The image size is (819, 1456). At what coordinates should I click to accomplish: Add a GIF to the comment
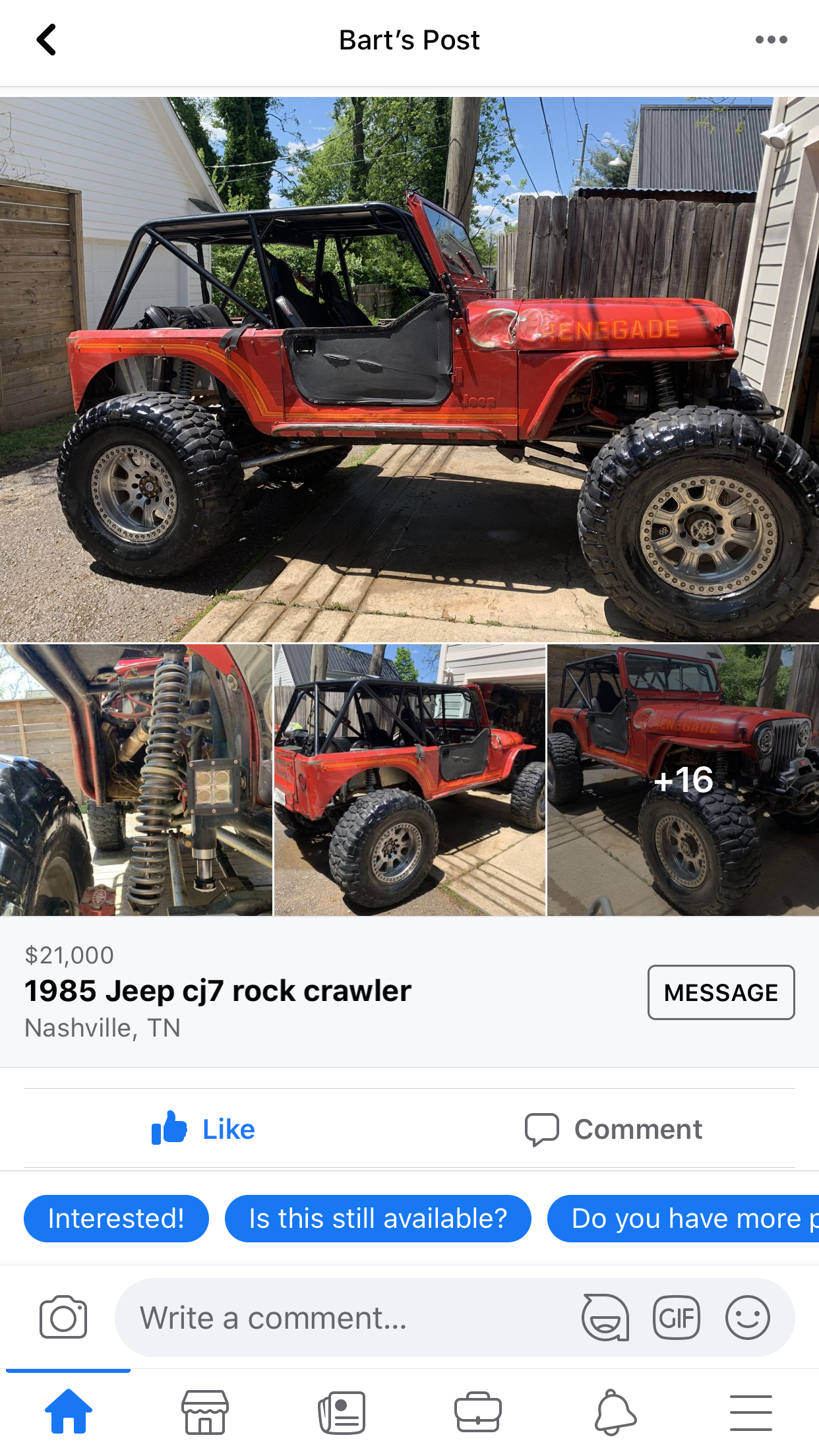(676, 1318)
